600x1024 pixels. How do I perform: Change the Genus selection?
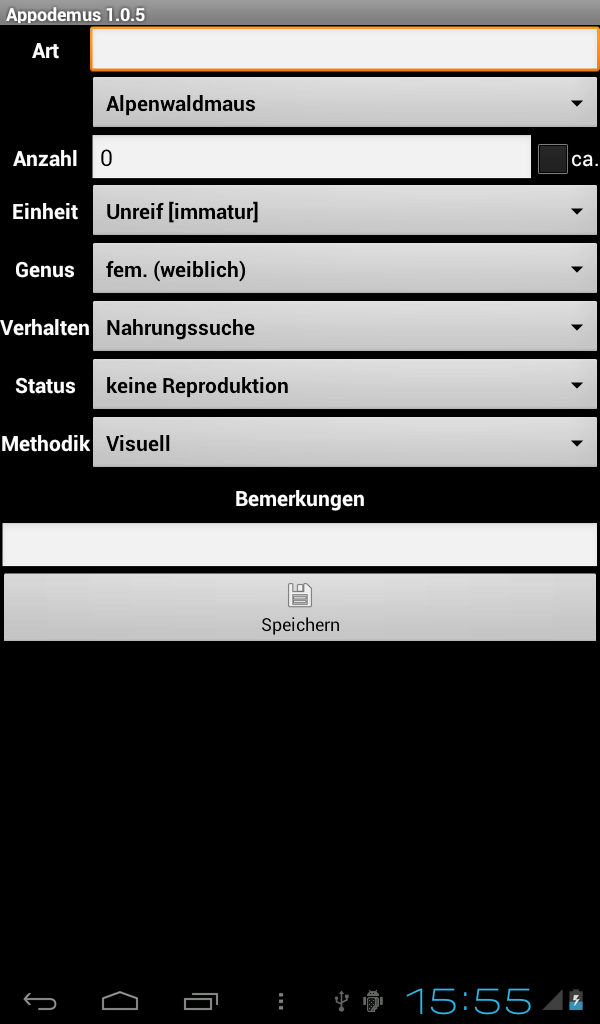(345, 268)
